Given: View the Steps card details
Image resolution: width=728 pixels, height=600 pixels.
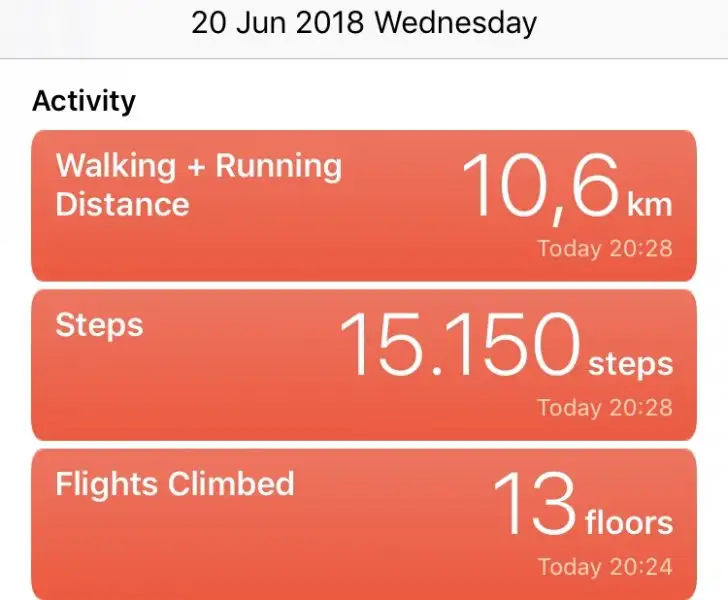Looking at the screenshot, I should 364,365.
